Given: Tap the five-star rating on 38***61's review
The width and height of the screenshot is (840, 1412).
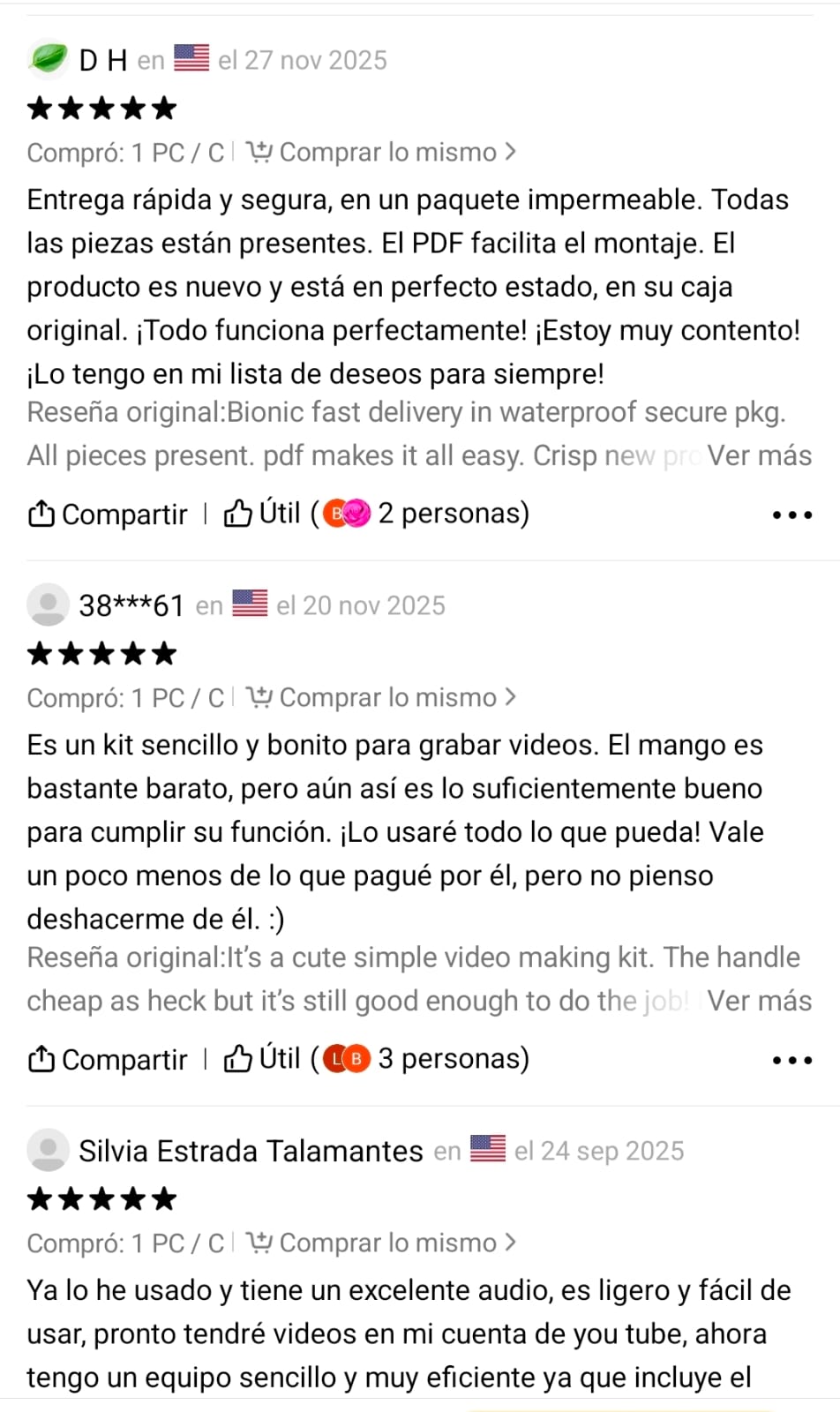Looking at the screenshot, I should (x=101, y=653).
